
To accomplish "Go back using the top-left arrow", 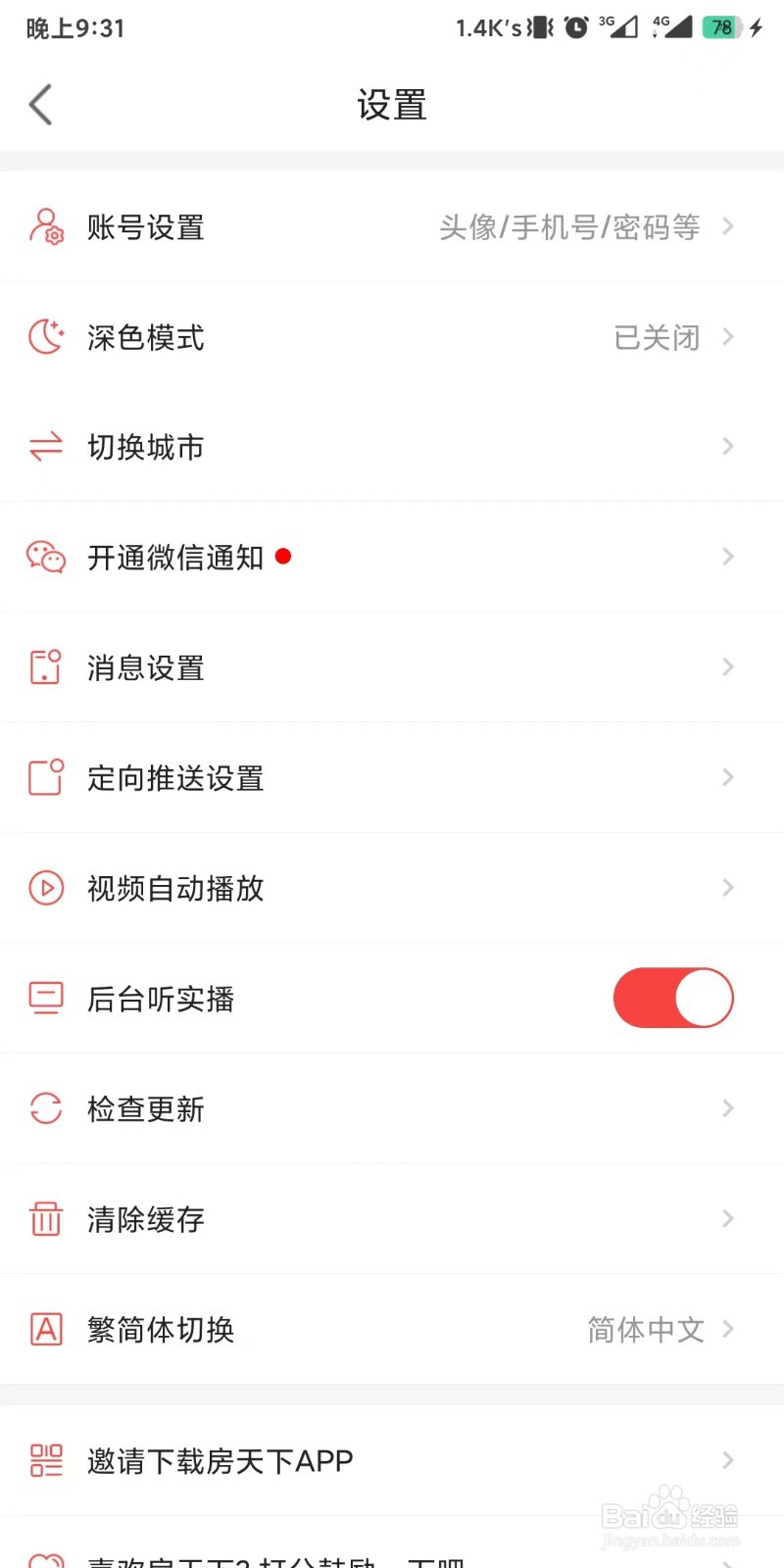I will [x=41, y=104].
